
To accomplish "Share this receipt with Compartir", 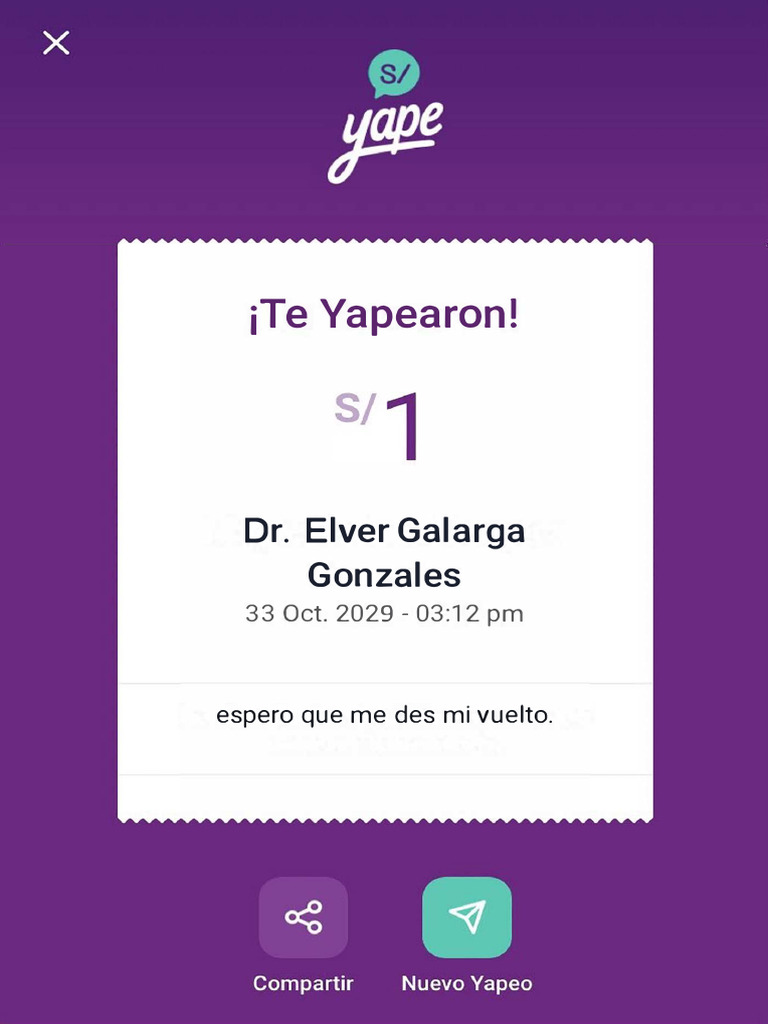I will coord(303,917).
